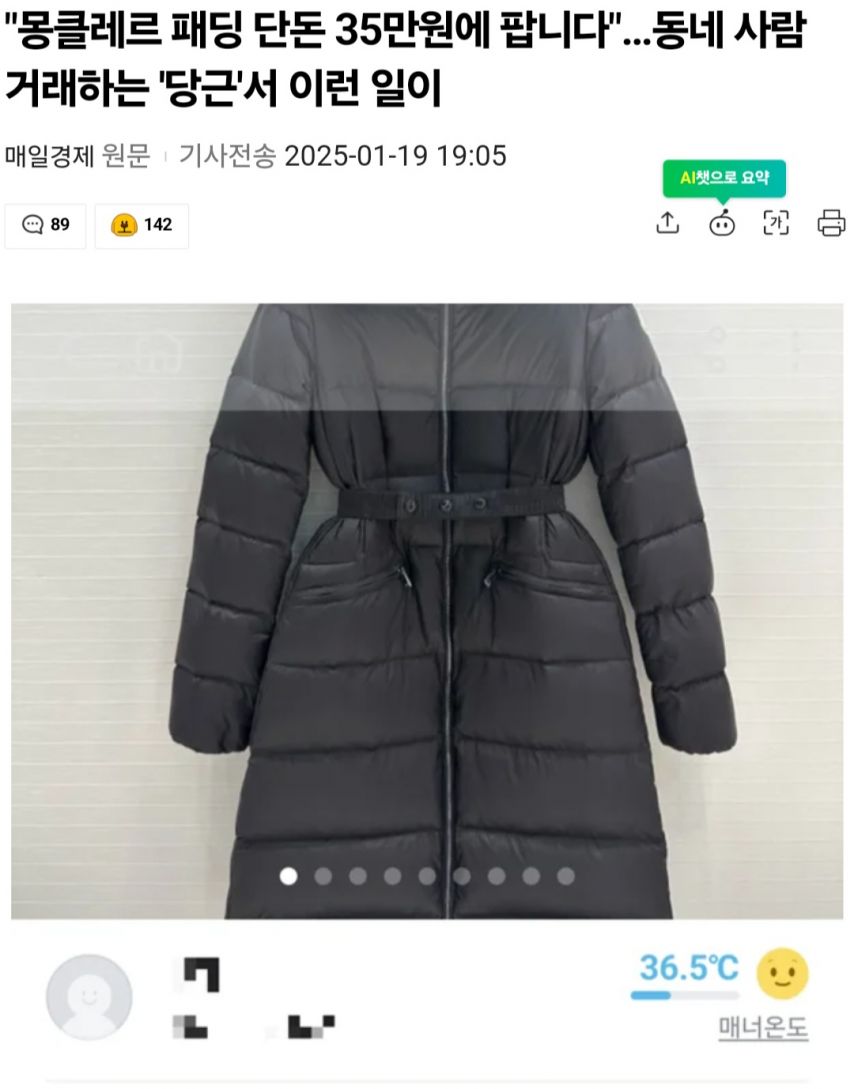Change the article font size
Screen dimensions: 854x1089
(776, 224)
